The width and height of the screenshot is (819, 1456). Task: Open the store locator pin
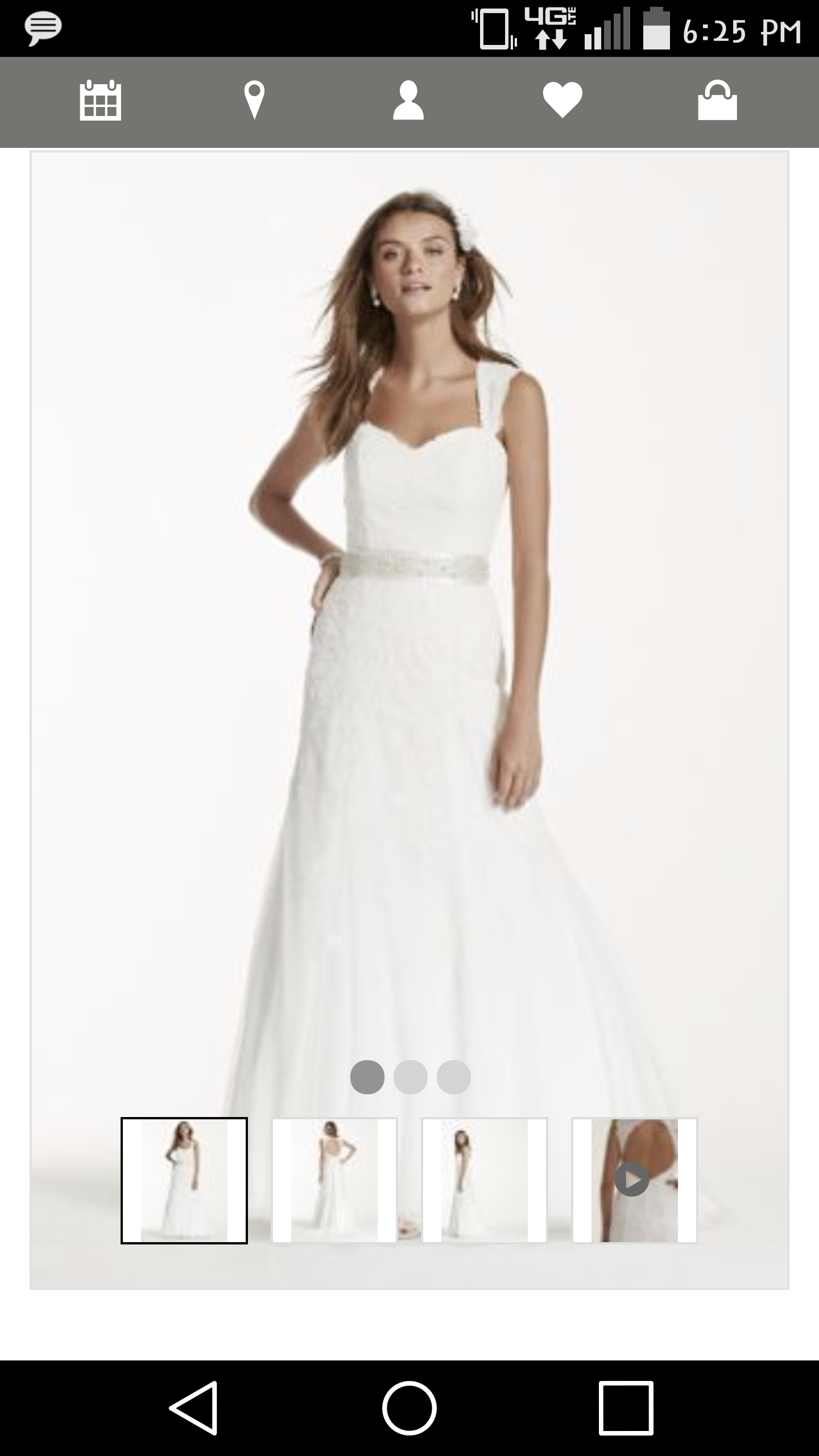coord(254,101)
